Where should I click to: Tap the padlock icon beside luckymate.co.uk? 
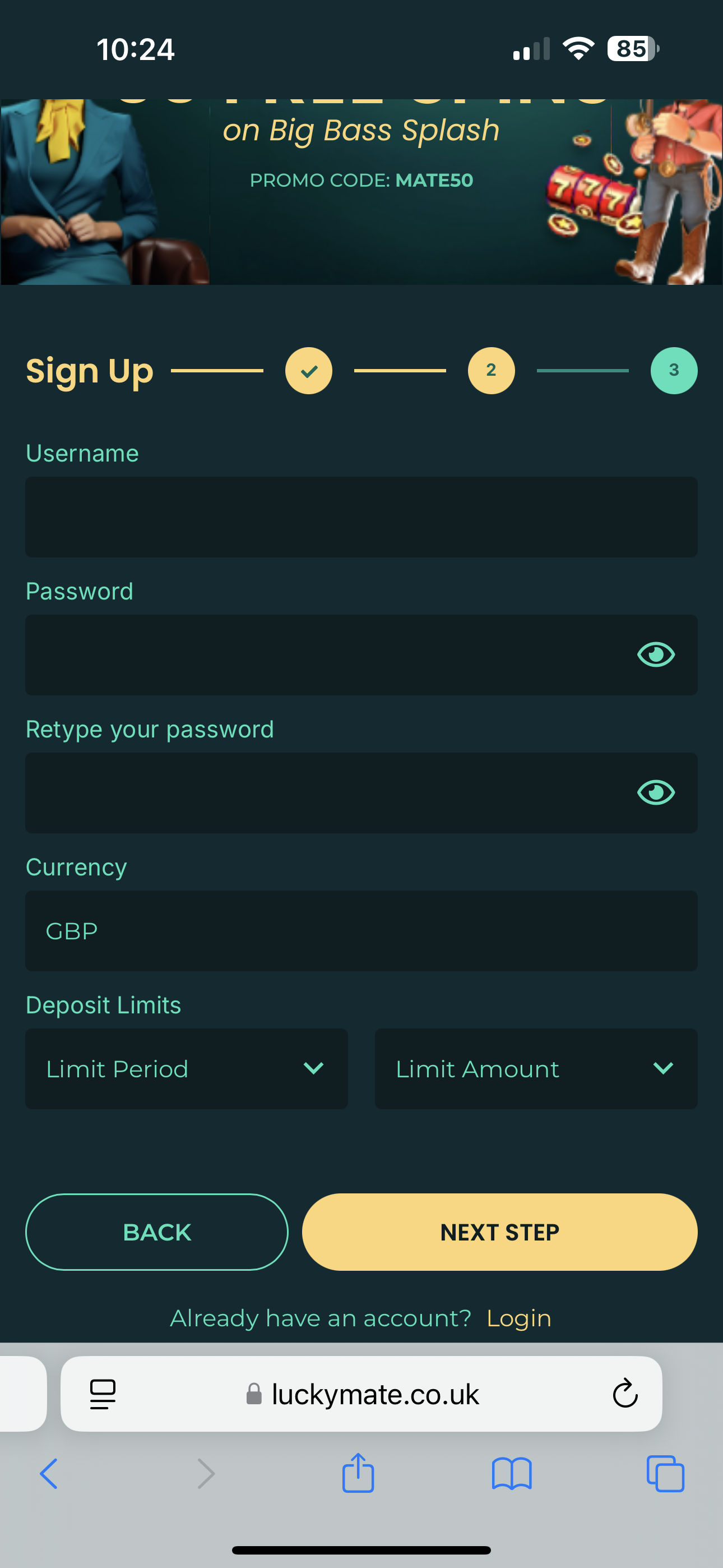coord(254,1395)
